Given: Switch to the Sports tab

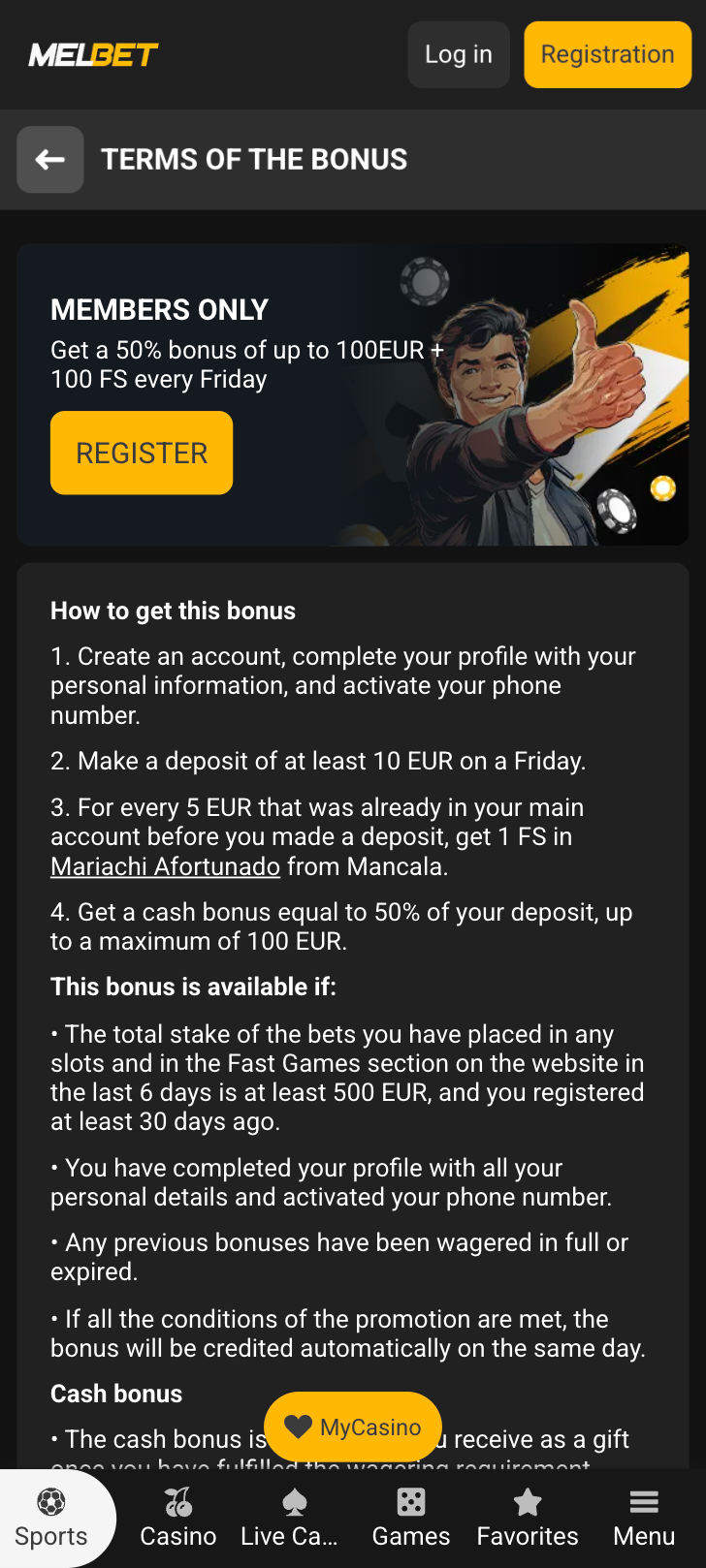Looking at the screenshot, I should pyautogui.click(x=51, y=1519).
